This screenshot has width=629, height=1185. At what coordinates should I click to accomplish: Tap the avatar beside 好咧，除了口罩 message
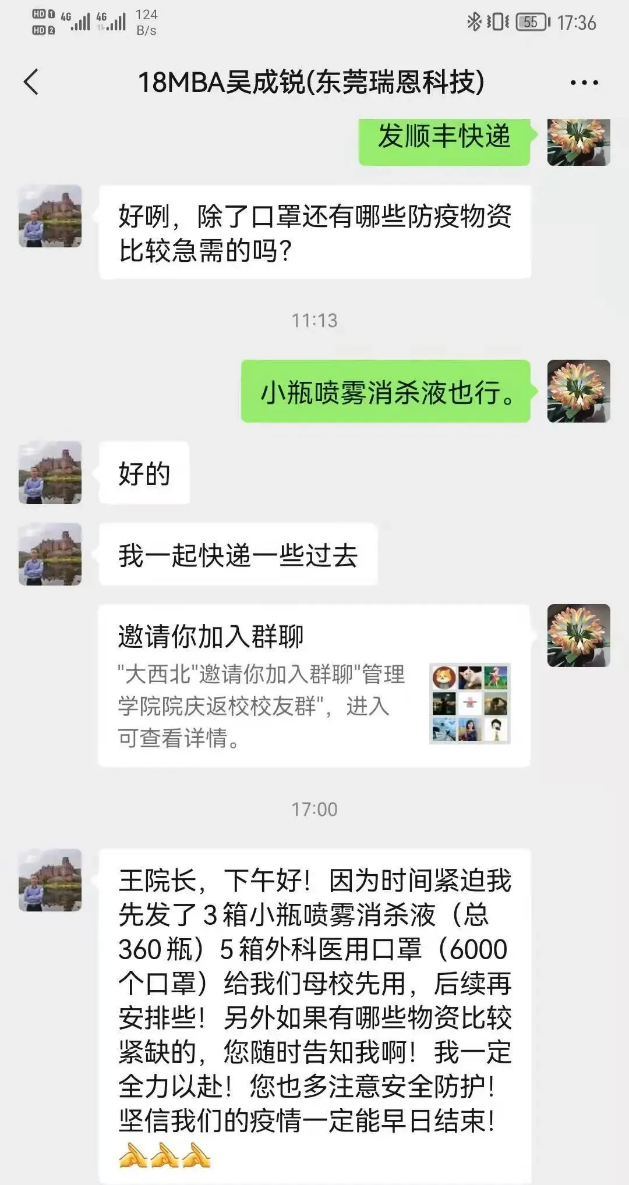coord(50,216)
